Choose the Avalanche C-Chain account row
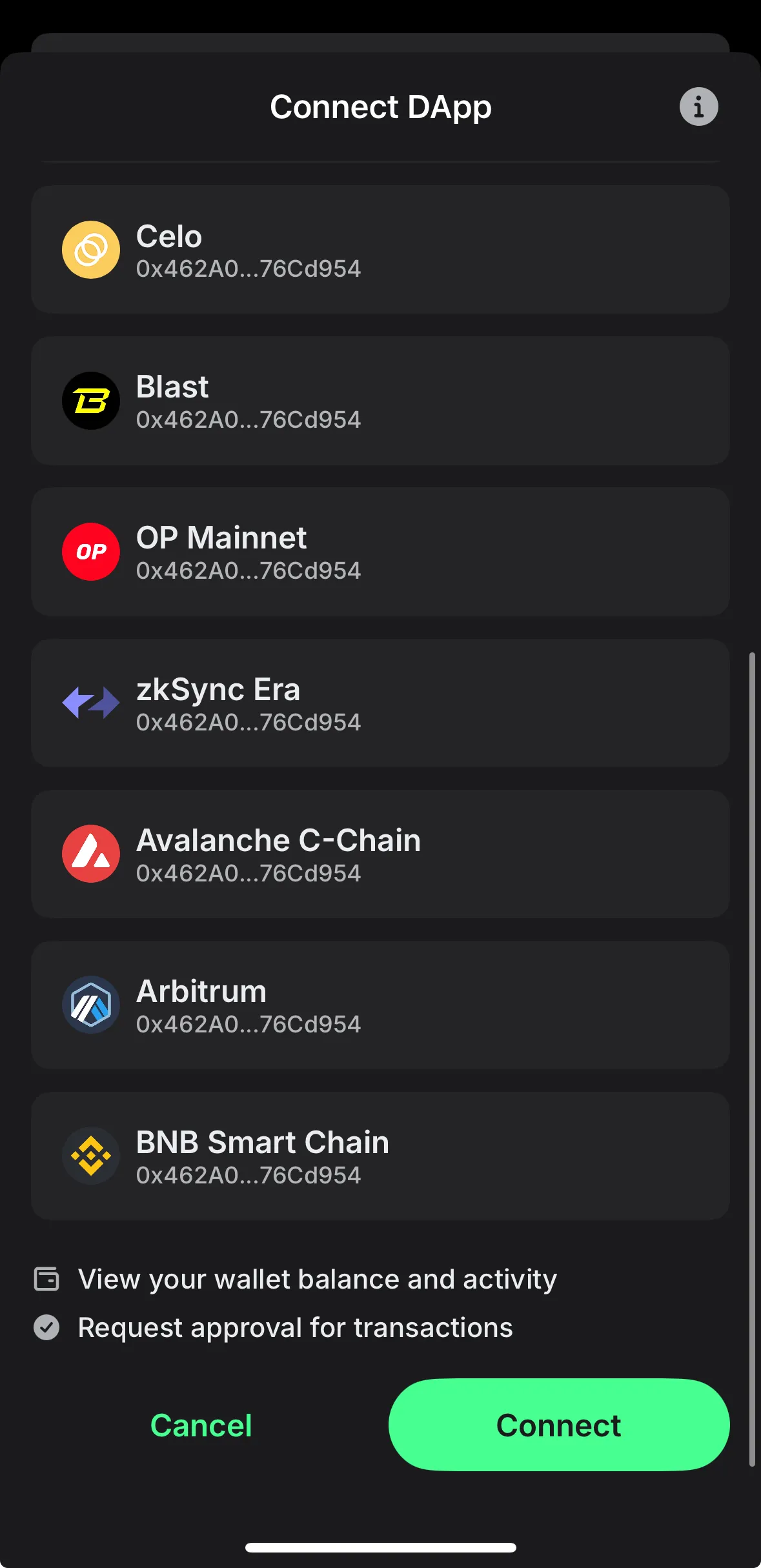Screen dimensions: 761x1568 tap(380, 854)
